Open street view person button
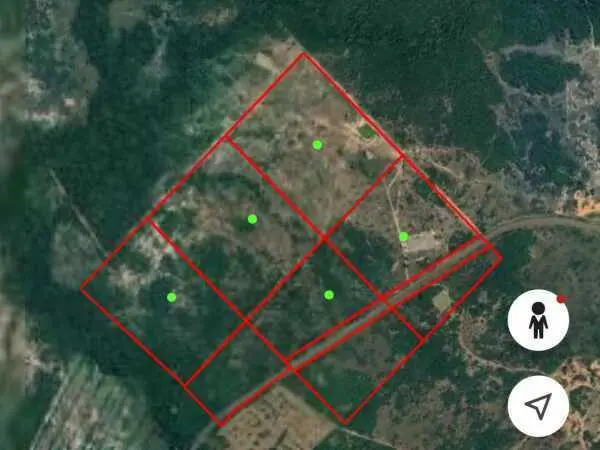600x450 pixels. (x=538, y=320)
